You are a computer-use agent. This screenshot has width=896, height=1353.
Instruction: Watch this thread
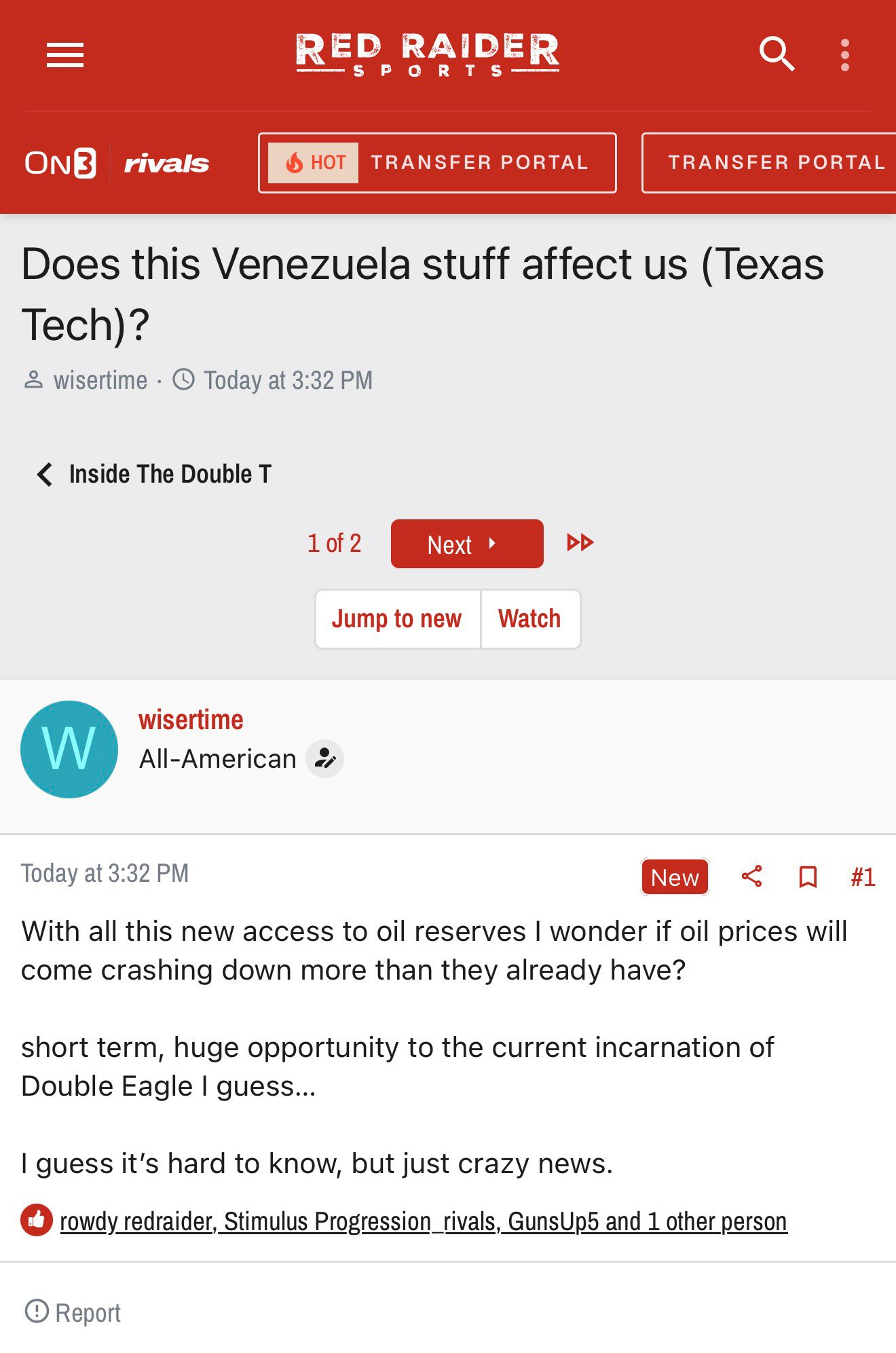coord(530,619)
